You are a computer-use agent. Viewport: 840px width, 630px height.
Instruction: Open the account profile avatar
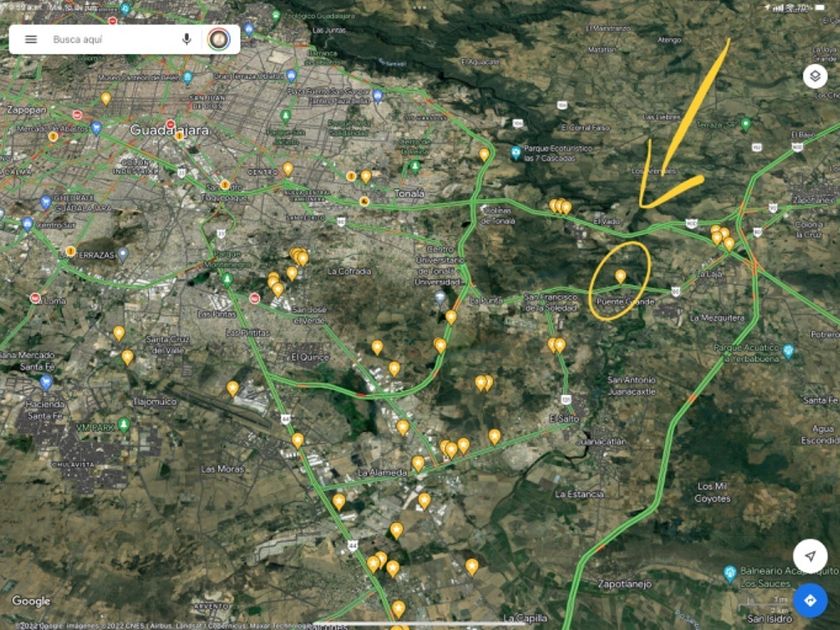(x=218, y=39)
